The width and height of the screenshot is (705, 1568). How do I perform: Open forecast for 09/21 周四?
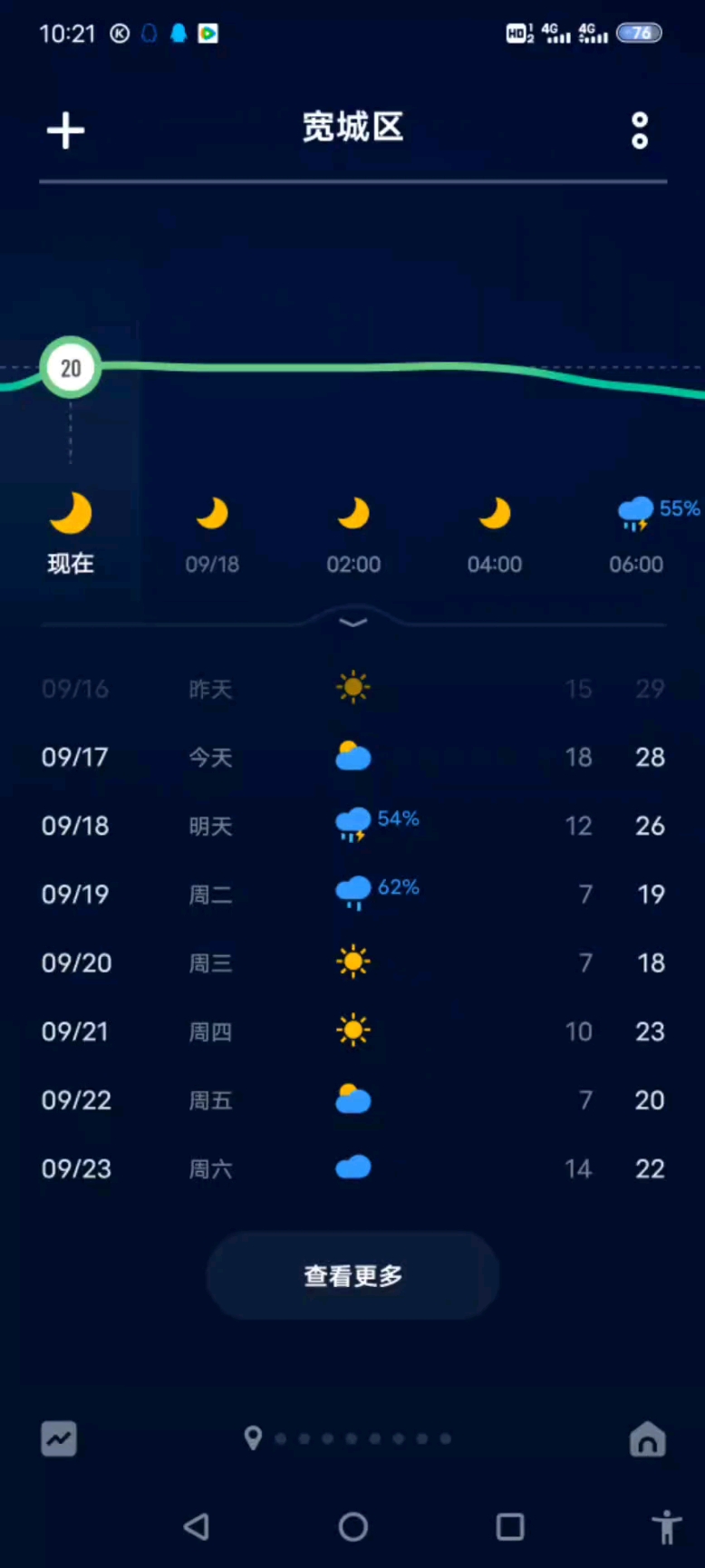(x=353, y=1031)
